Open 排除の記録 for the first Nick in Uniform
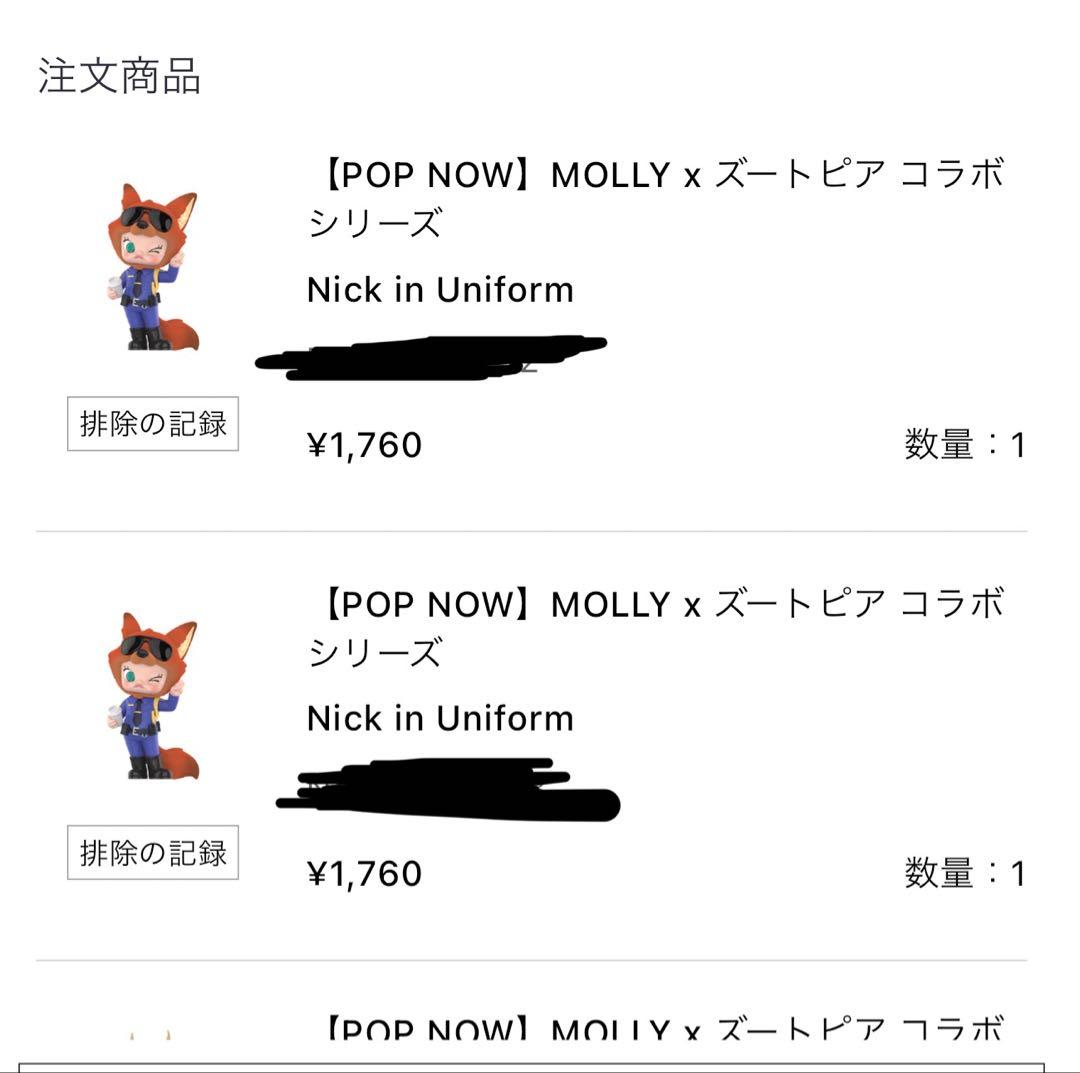The width and height of the screenshot is (1080, 1073). 153,424
